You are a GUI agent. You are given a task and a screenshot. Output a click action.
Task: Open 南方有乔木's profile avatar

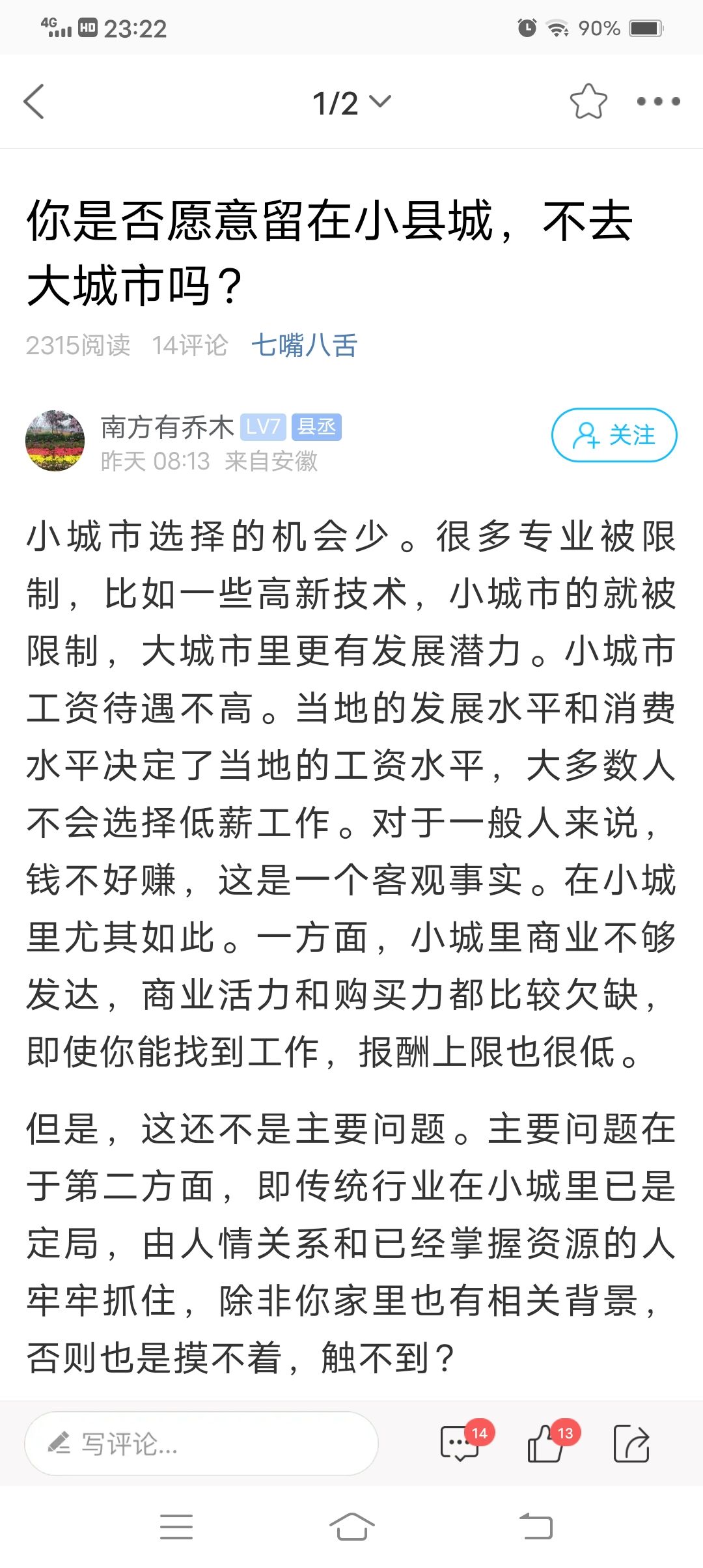55,441
